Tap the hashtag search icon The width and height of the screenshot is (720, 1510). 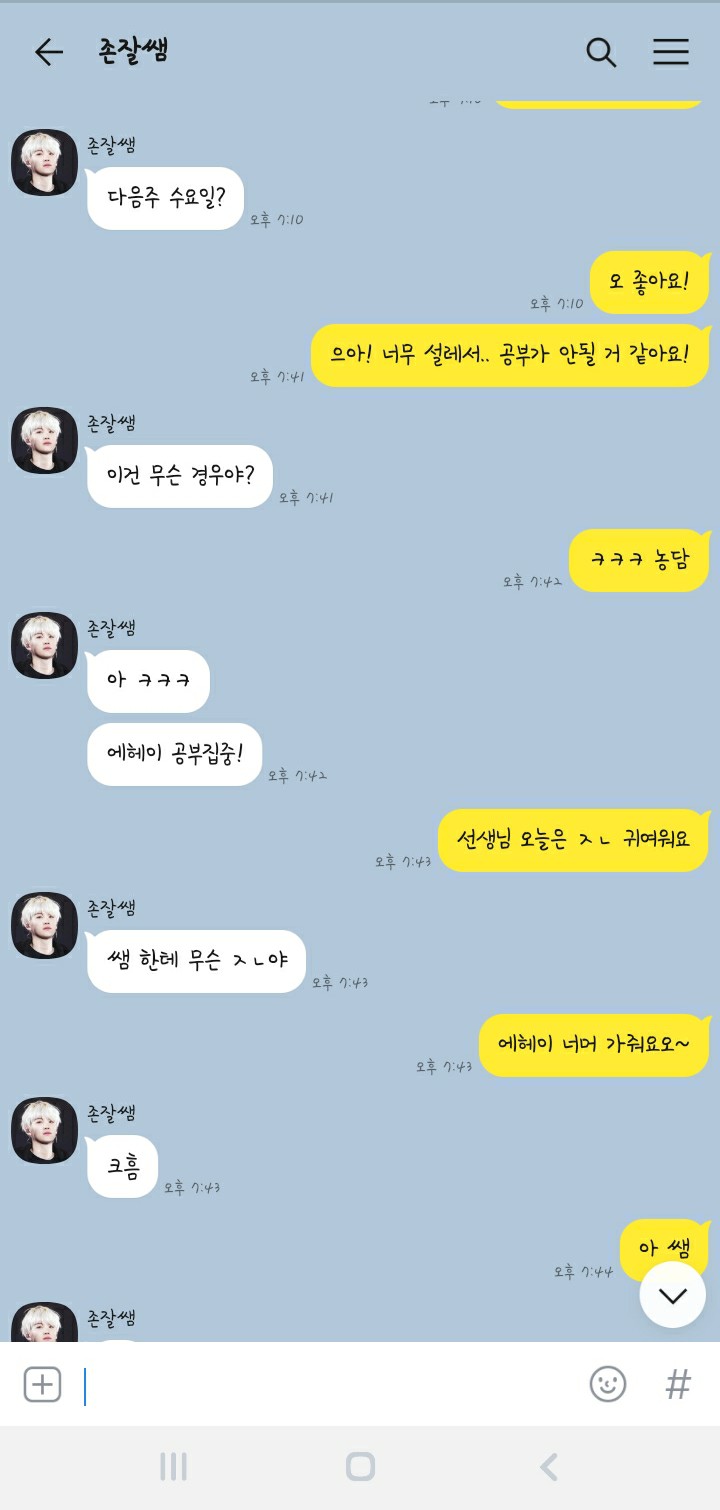678,1384
